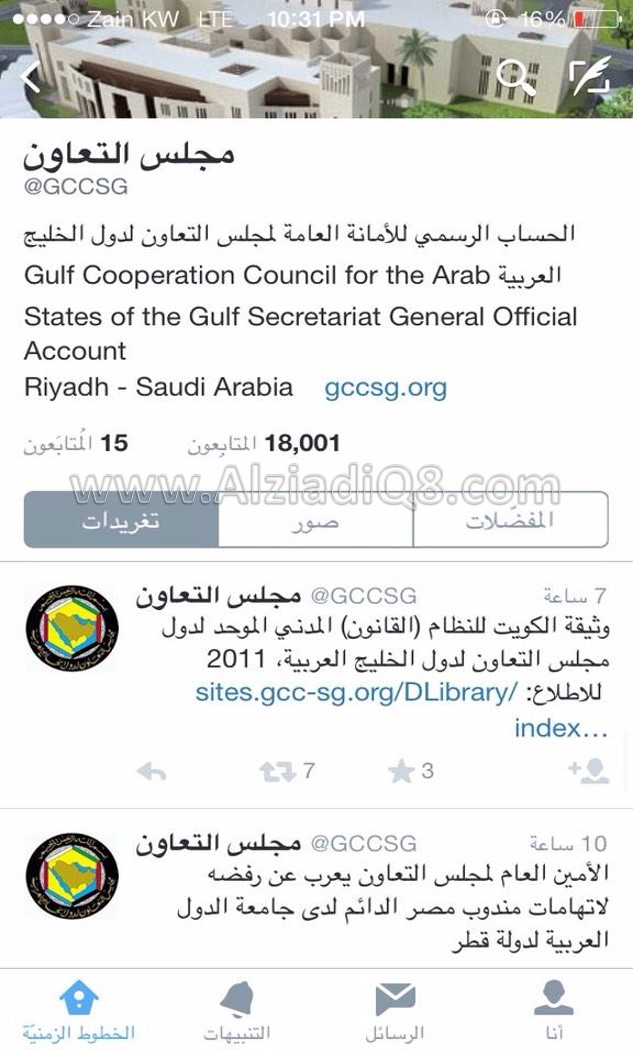
Task: Switch to the تغريدات tab
Action: pyautogui.click(x=121, y=520)
